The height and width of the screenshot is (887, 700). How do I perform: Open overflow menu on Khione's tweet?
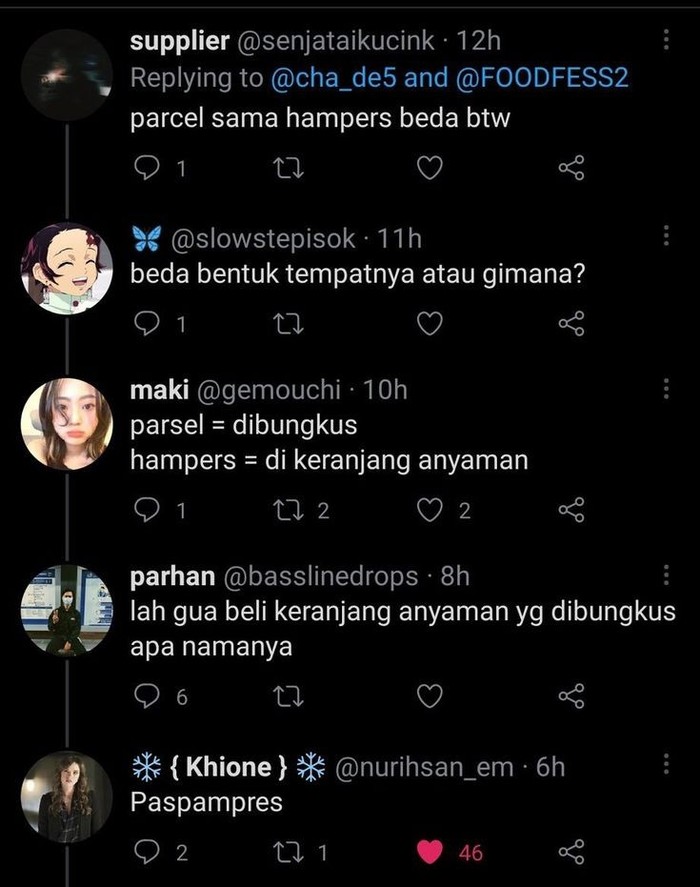(666, 765)
